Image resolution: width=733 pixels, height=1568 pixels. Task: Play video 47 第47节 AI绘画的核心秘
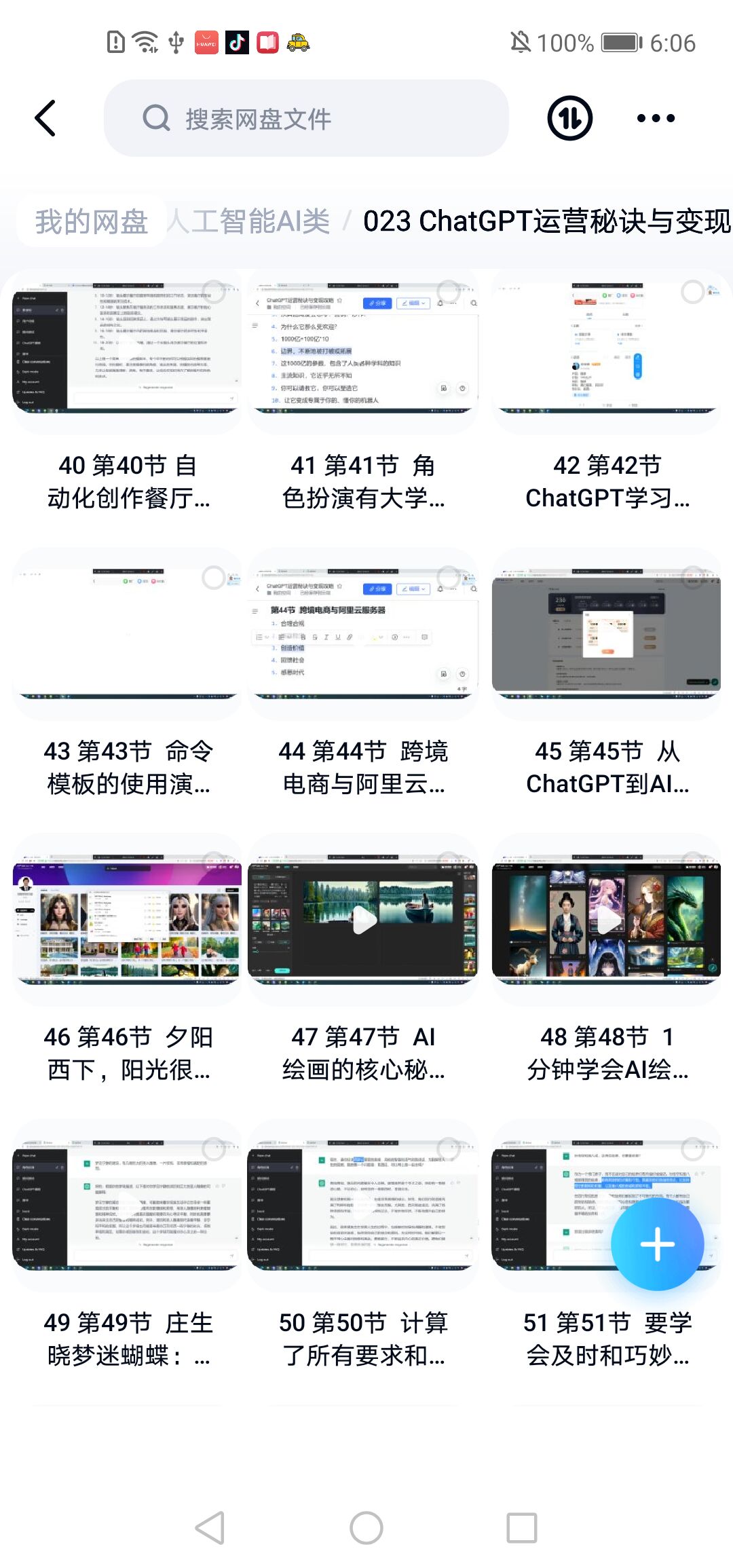[x=364, y=921]
